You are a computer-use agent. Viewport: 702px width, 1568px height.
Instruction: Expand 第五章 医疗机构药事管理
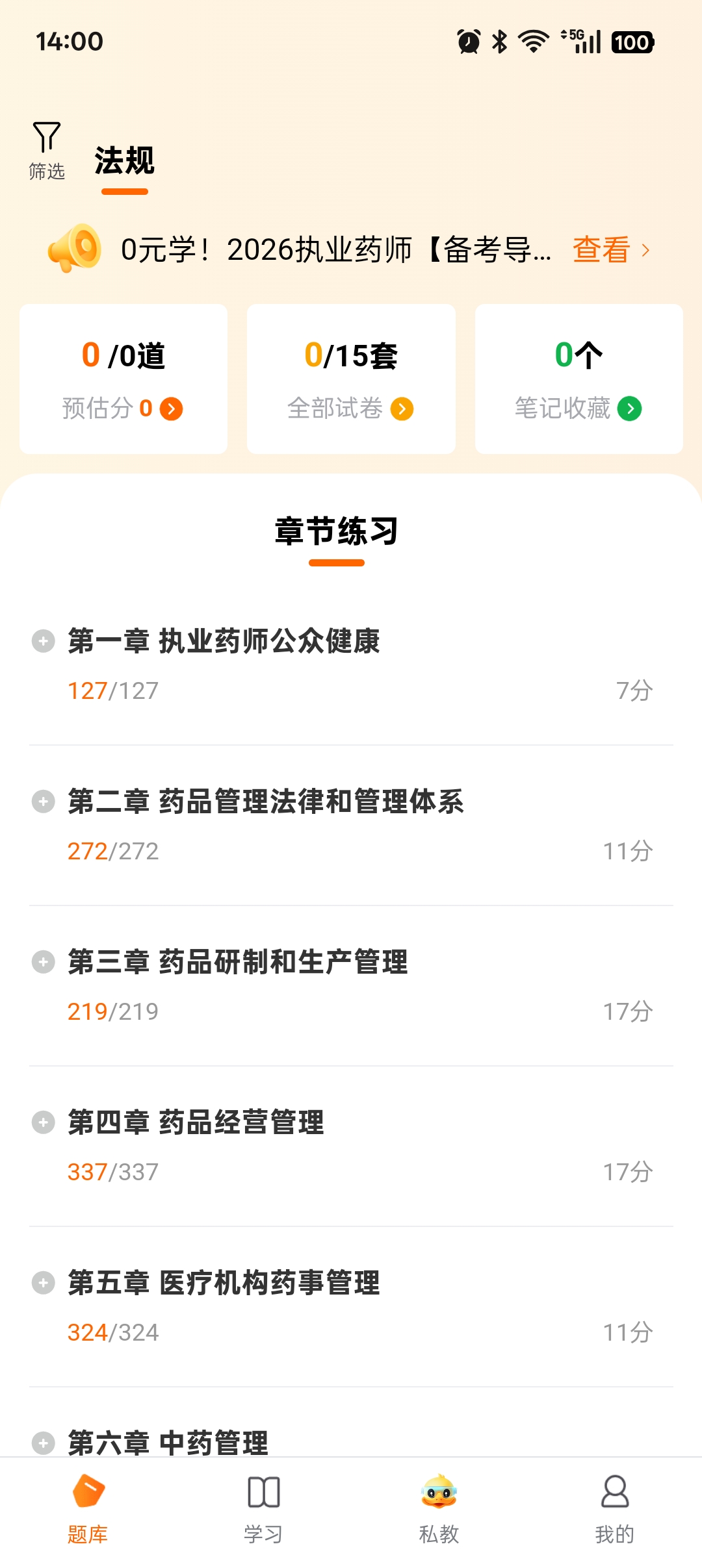tap(44, 1283)
